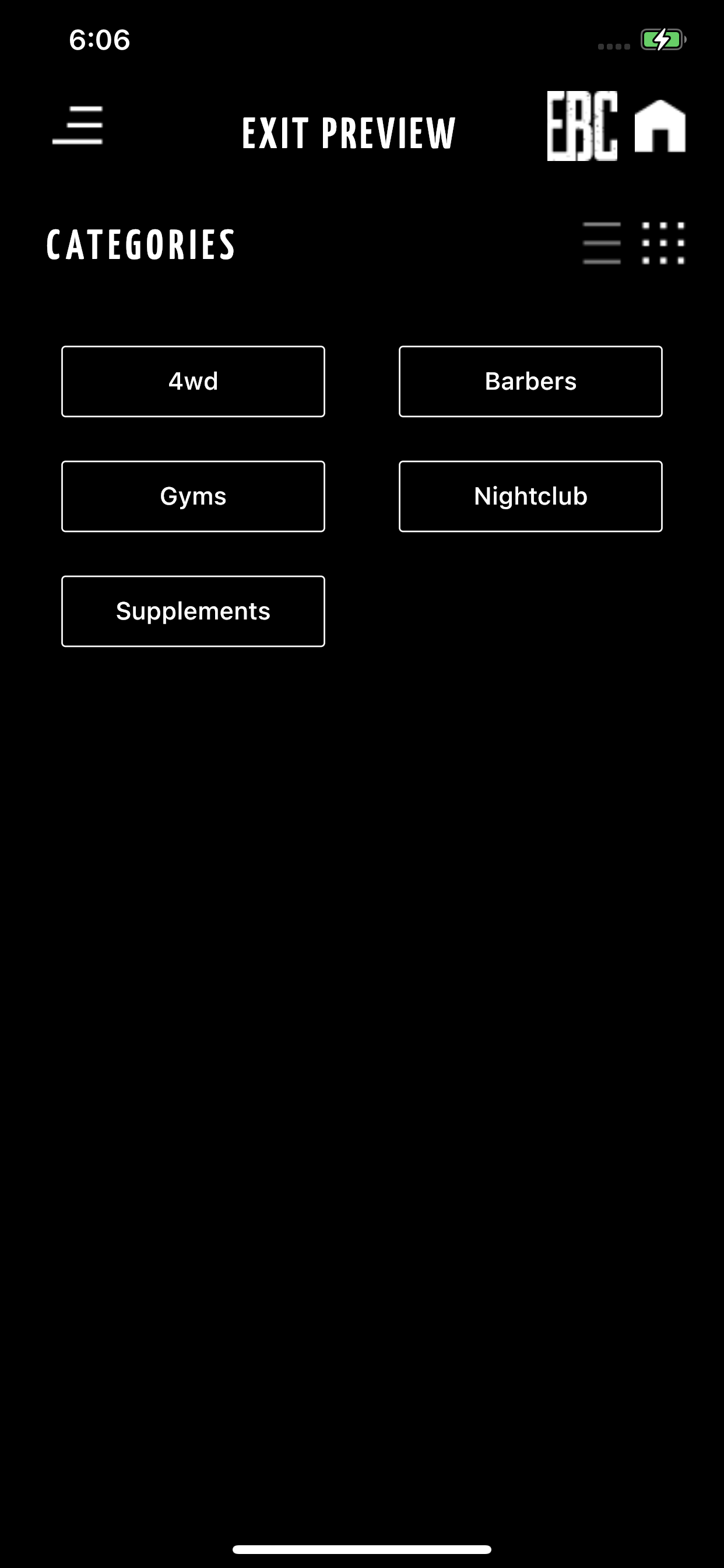View the Supplements category
Viewport: 724px width, 1568px height.
click(193, 611)
